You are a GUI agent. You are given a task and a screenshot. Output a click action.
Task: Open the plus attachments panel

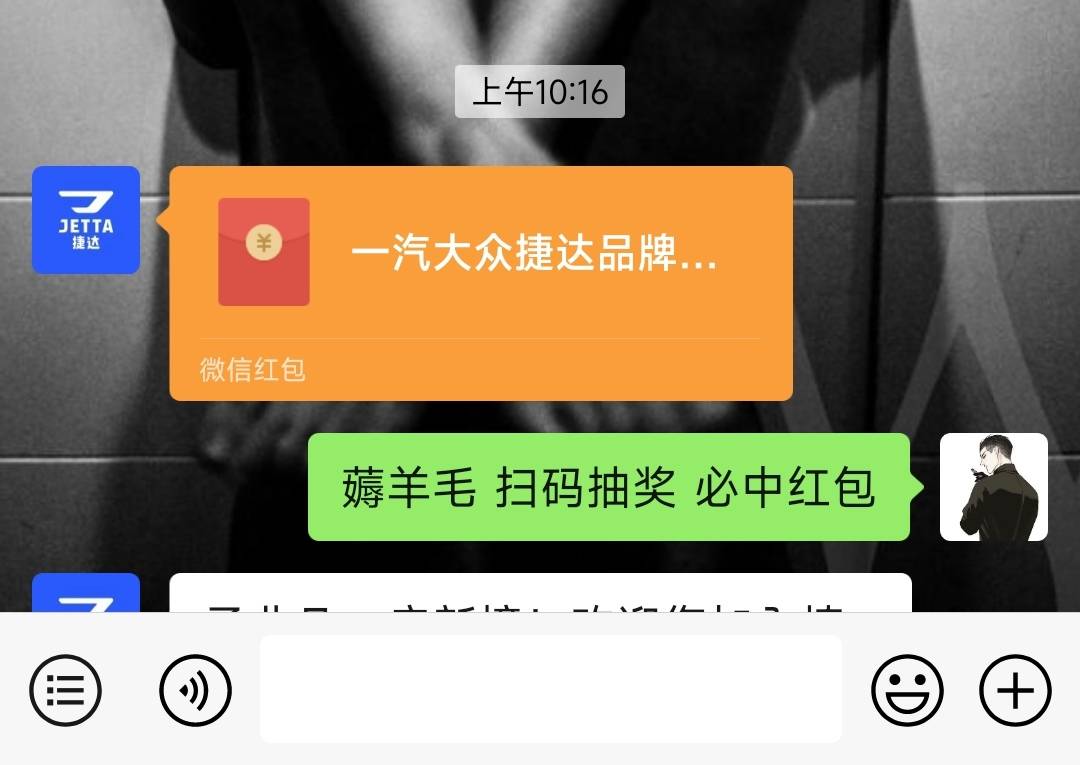click(x=1015, y=689)
